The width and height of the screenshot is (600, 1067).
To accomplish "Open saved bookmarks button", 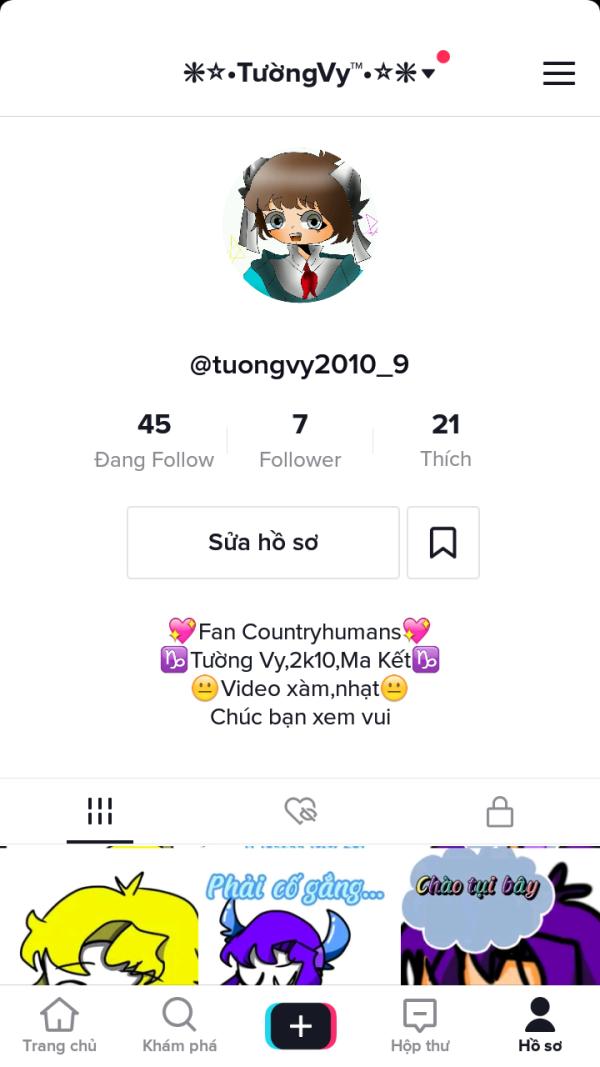I will (x=443, y=542).
